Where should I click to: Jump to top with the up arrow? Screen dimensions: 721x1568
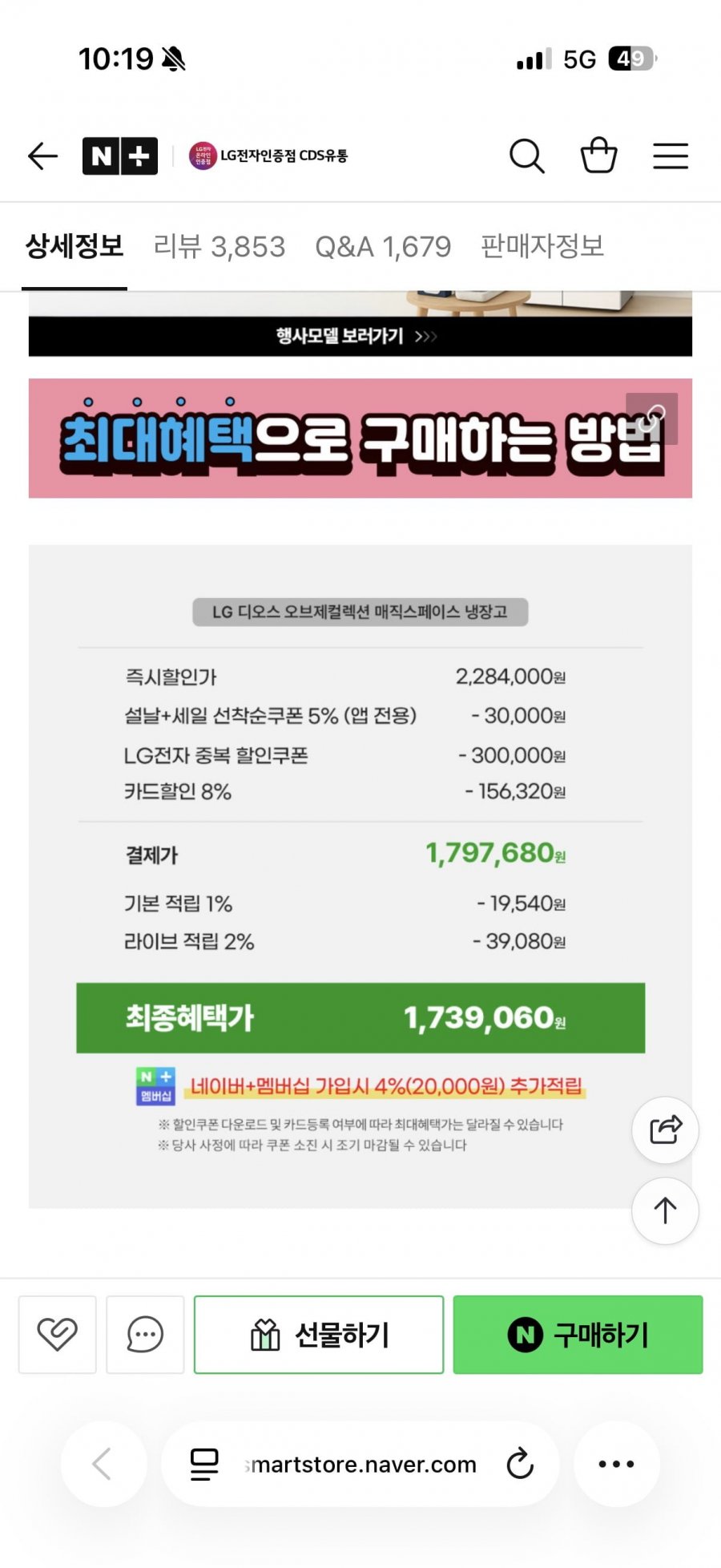click(665, 1210)
